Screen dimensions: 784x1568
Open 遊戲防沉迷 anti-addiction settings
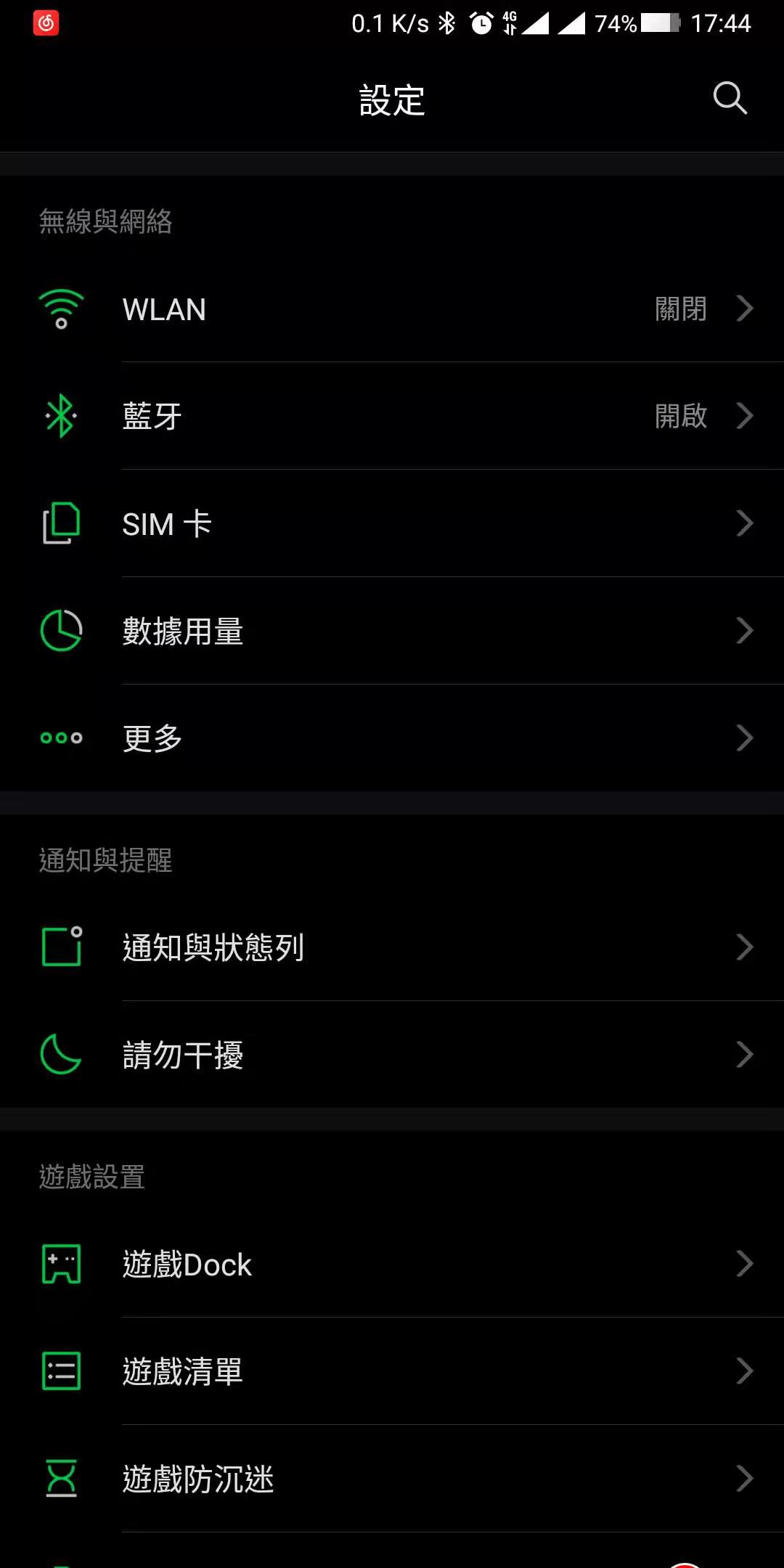tap(745, 1477)
